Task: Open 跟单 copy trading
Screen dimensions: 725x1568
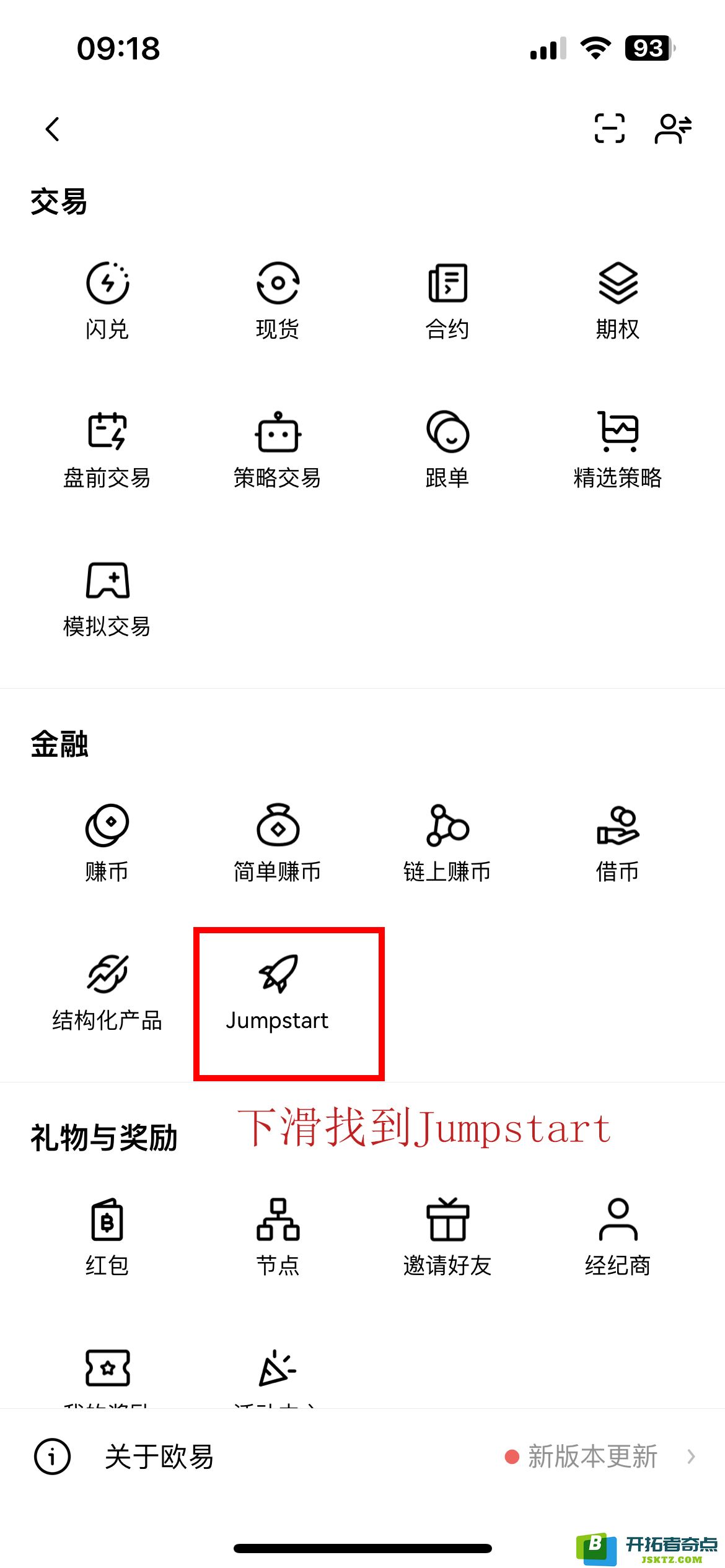Action: [447, 450]
